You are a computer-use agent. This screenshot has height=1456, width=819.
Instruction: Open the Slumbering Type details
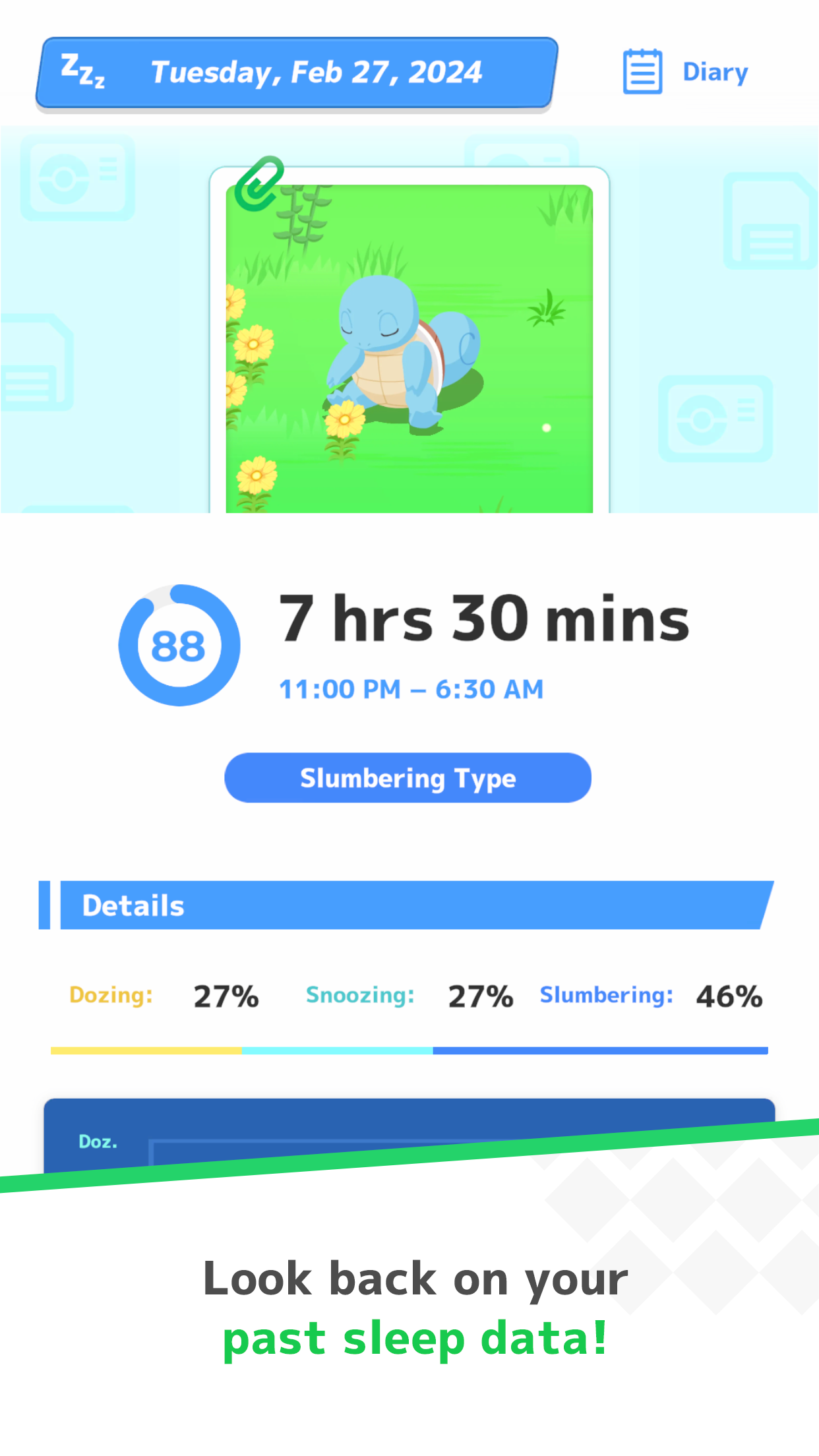click(x=409, y=778)
